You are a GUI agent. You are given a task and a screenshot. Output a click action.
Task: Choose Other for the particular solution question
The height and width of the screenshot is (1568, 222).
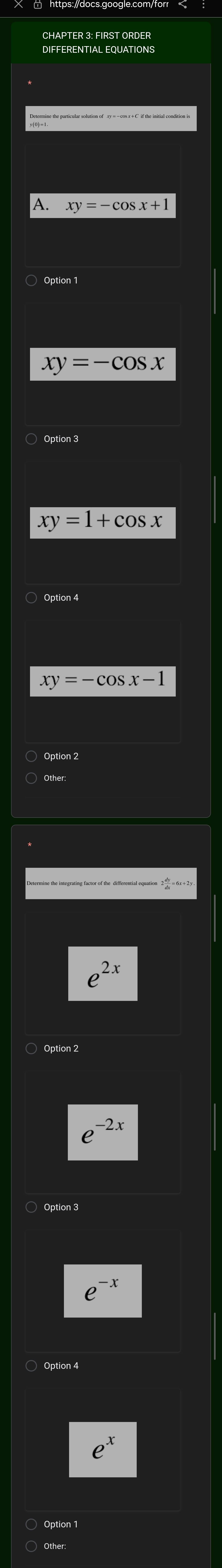tap(31, 778)
